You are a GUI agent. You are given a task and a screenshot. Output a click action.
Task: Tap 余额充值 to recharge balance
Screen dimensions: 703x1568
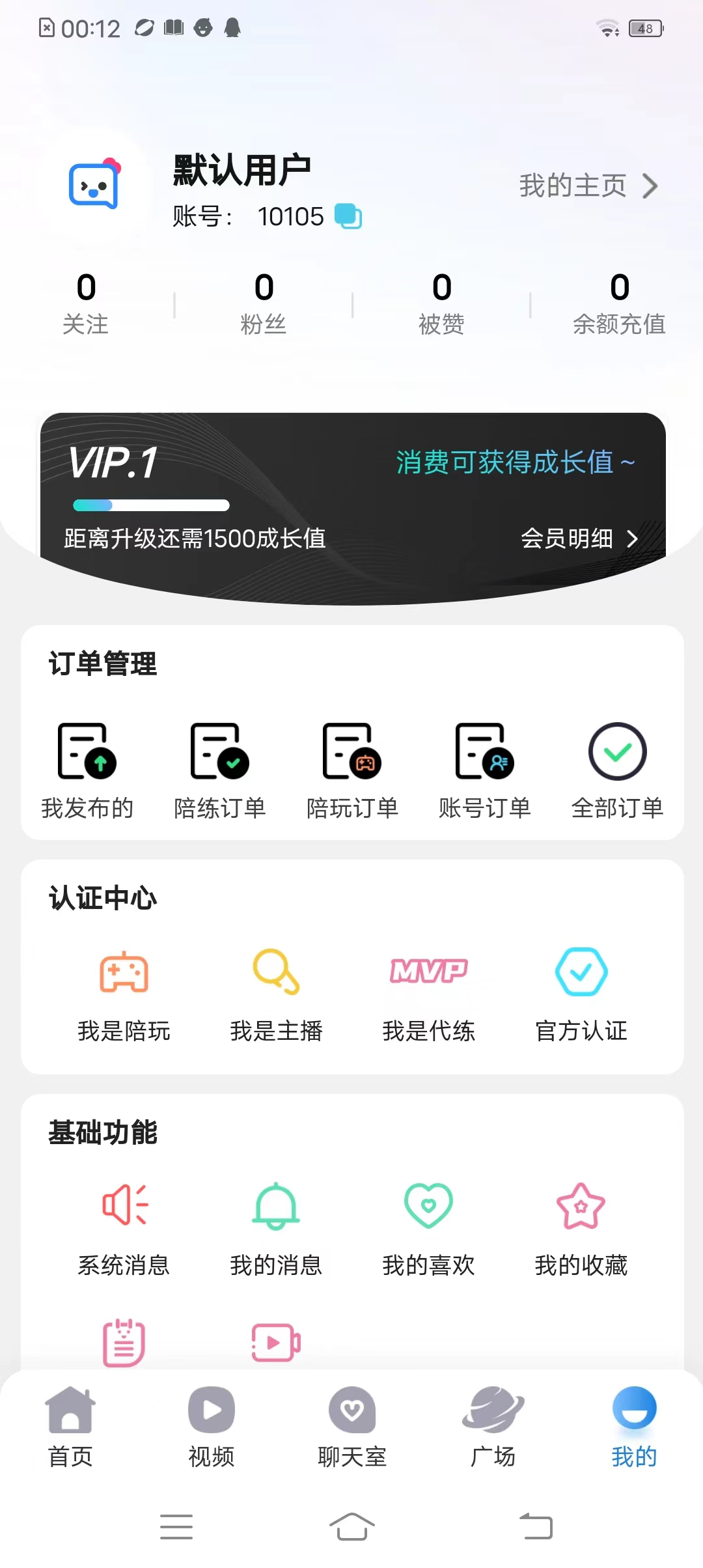coord(619,303)
